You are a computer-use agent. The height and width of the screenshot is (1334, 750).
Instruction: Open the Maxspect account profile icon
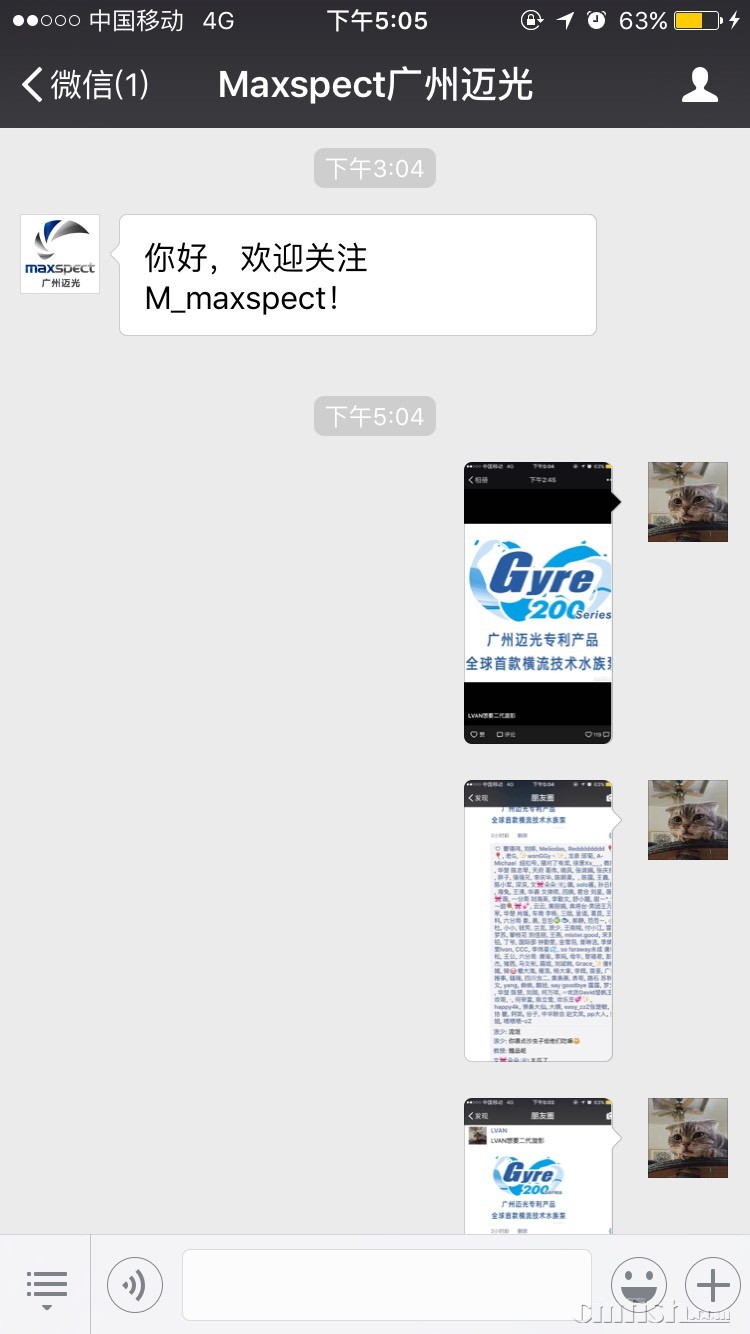pos(699,85)
